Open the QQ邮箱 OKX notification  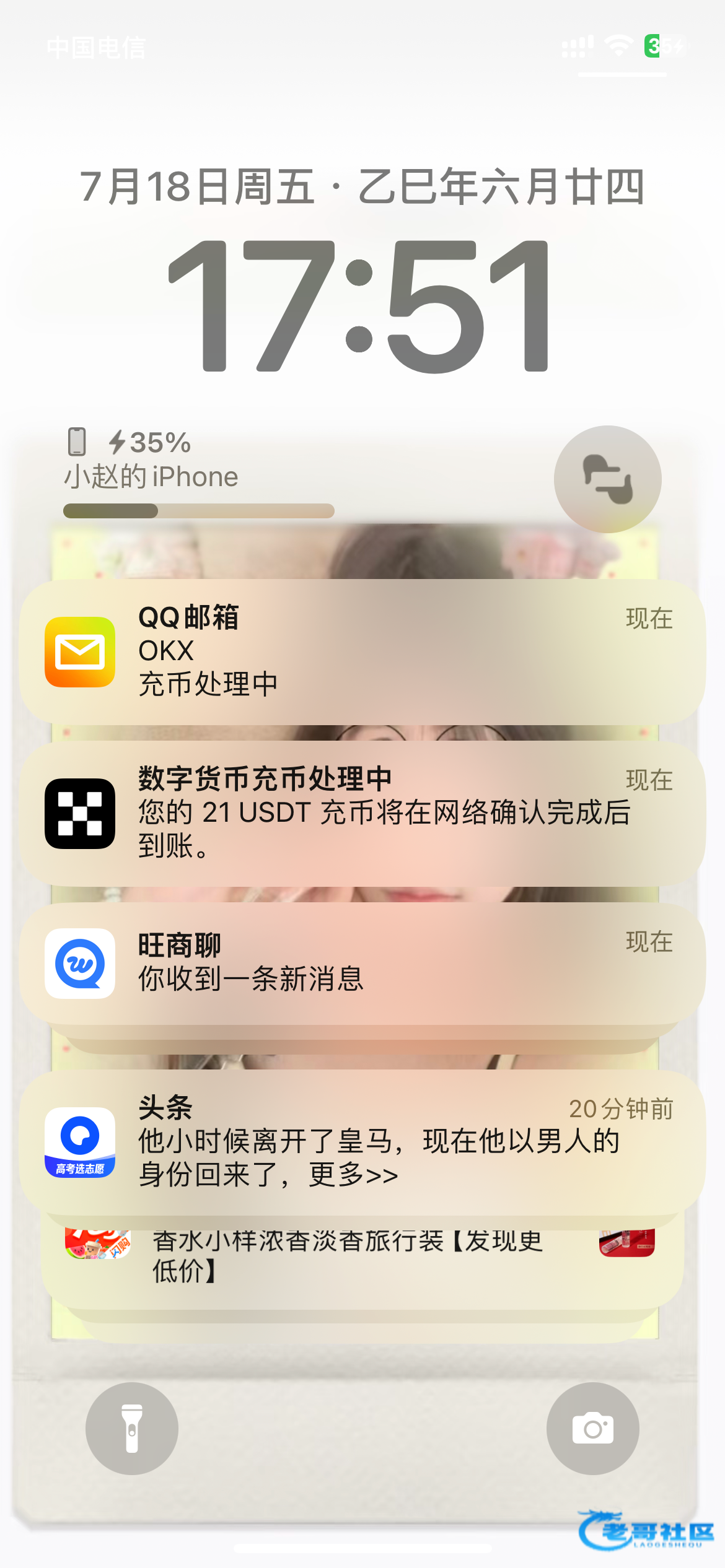362,651
